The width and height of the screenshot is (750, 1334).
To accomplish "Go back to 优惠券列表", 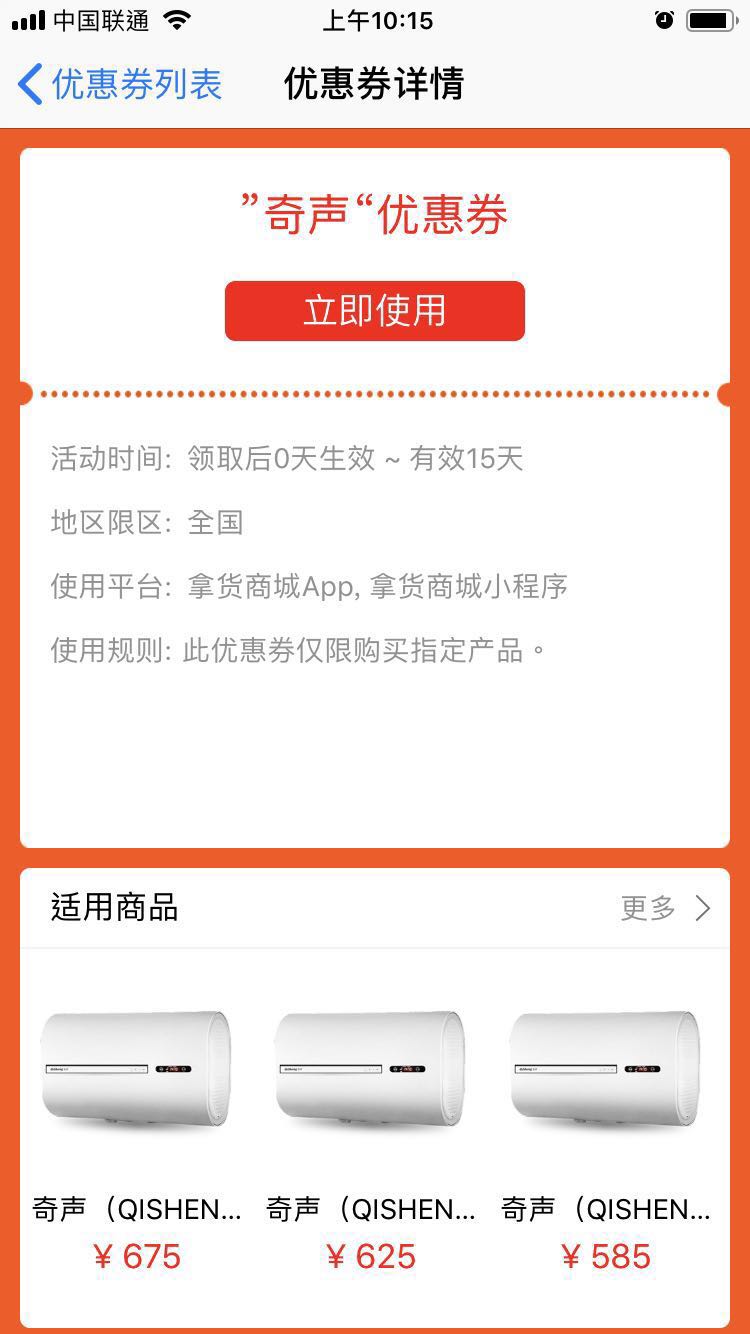I will pyautogui.click(x=120, y=85).
